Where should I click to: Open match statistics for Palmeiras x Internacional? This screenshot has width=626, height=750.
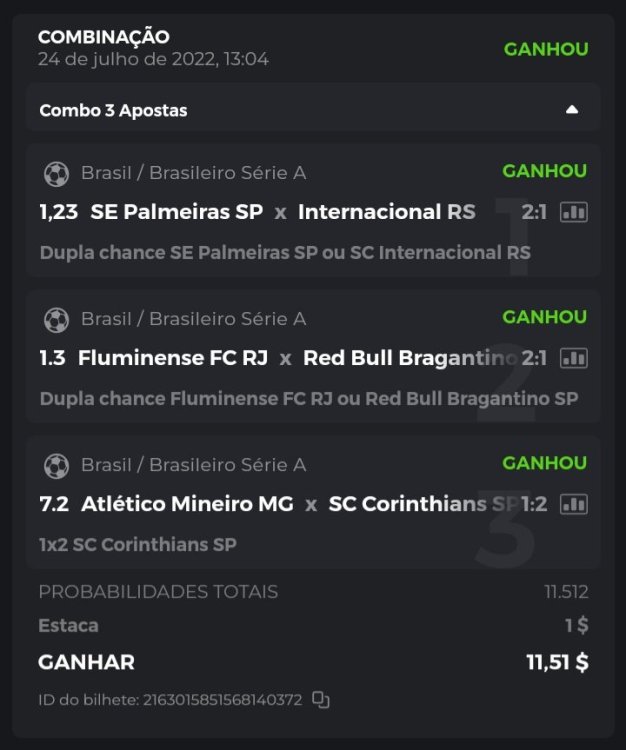click(x=574, y=212)
